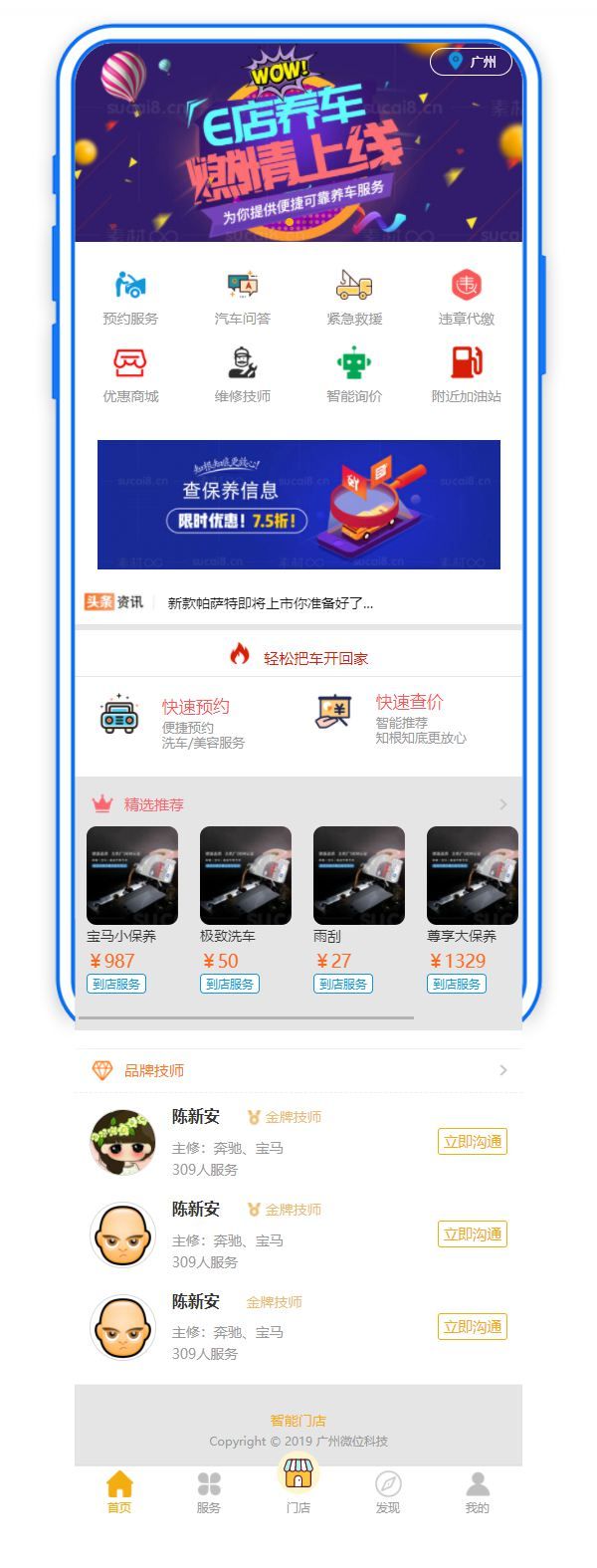Open 违章代缴 fine payment
The height and width of the screenshot is (1568, 597).
pos(466,297)
